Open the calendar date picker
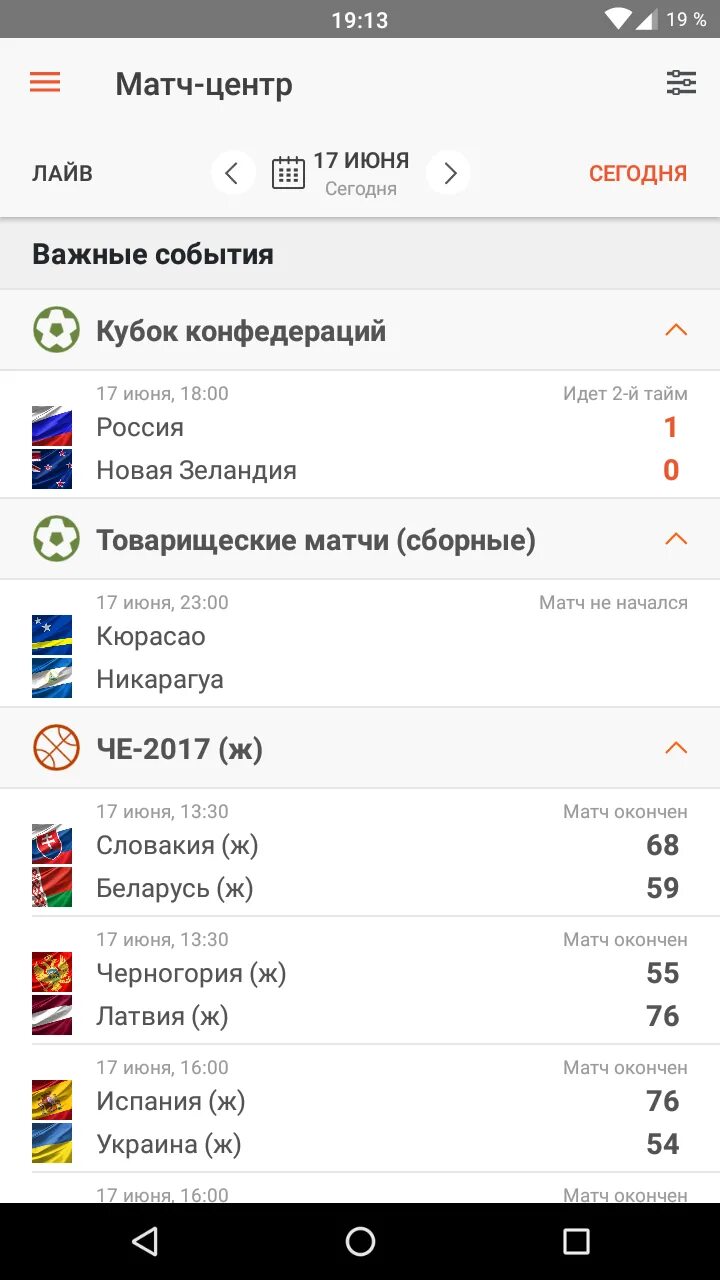The height and width of the screenshot is (1280, 720). pos(289,173)
